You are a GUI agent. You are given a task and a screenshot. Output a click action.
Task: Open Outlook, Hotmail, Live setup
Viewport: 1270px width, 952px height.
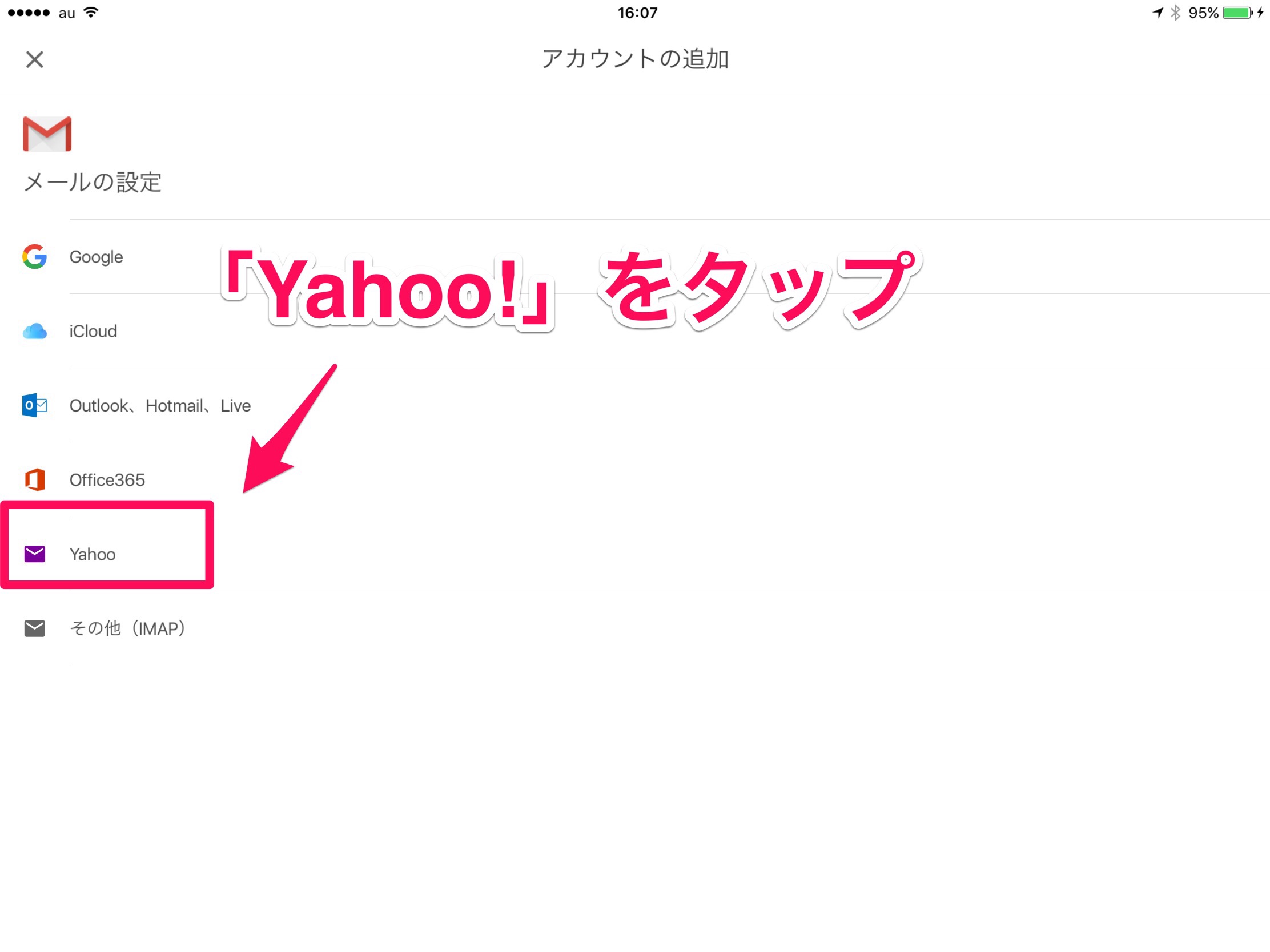(x=160, y=406)
